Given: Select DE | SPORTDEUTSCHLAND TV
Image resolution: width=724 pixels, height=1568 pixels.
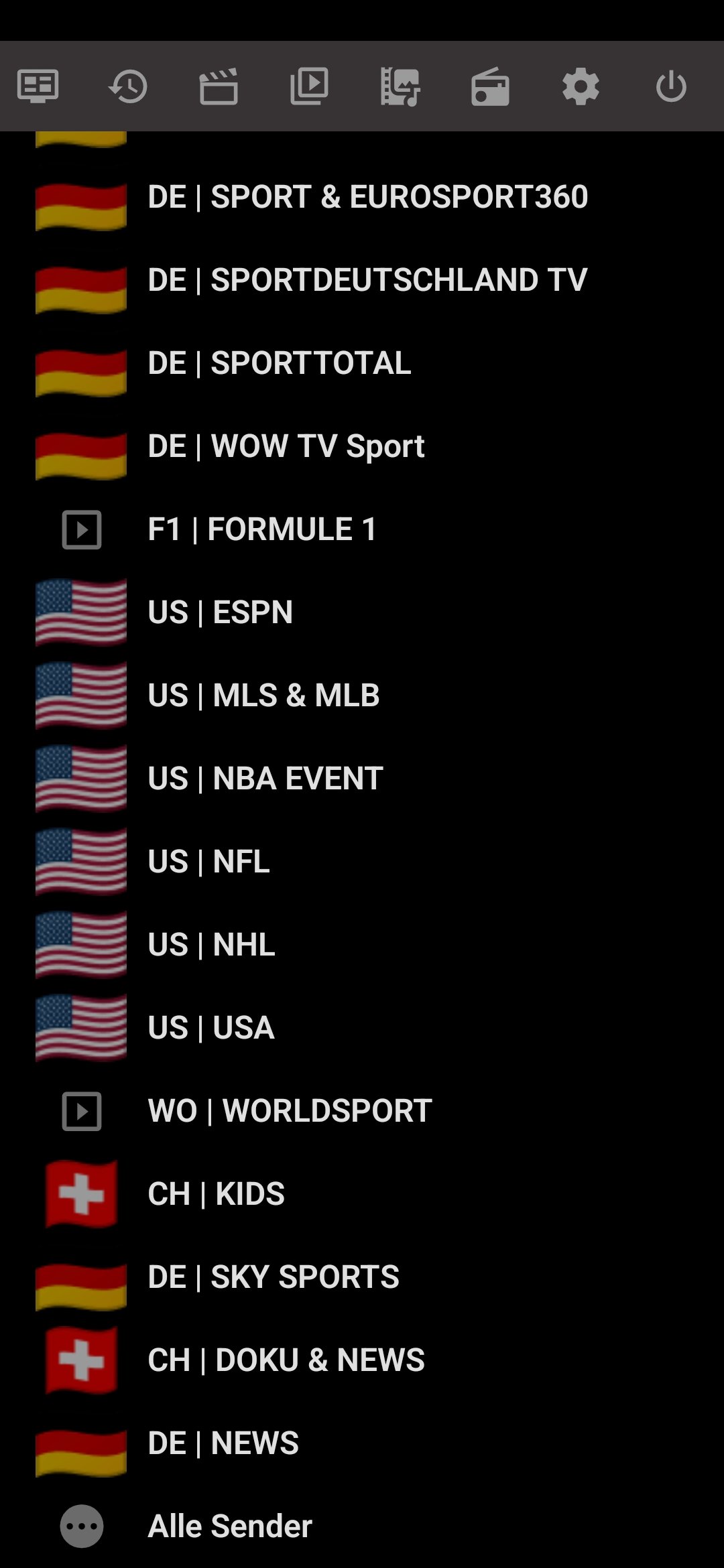Looking at the screenshot, I should (x=367, y=280).
